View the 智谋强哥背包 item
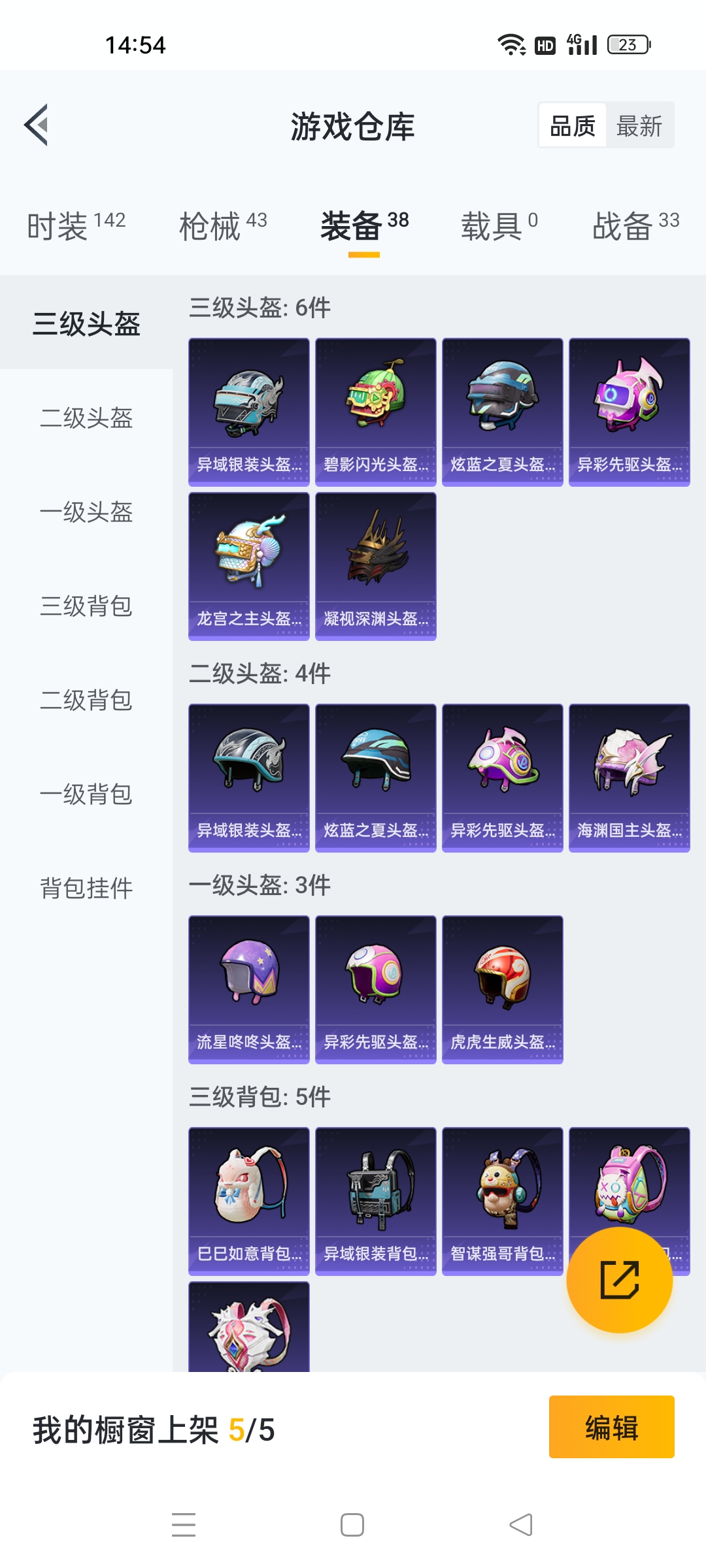This screenshot has width=706, height=1568. 503,1201
